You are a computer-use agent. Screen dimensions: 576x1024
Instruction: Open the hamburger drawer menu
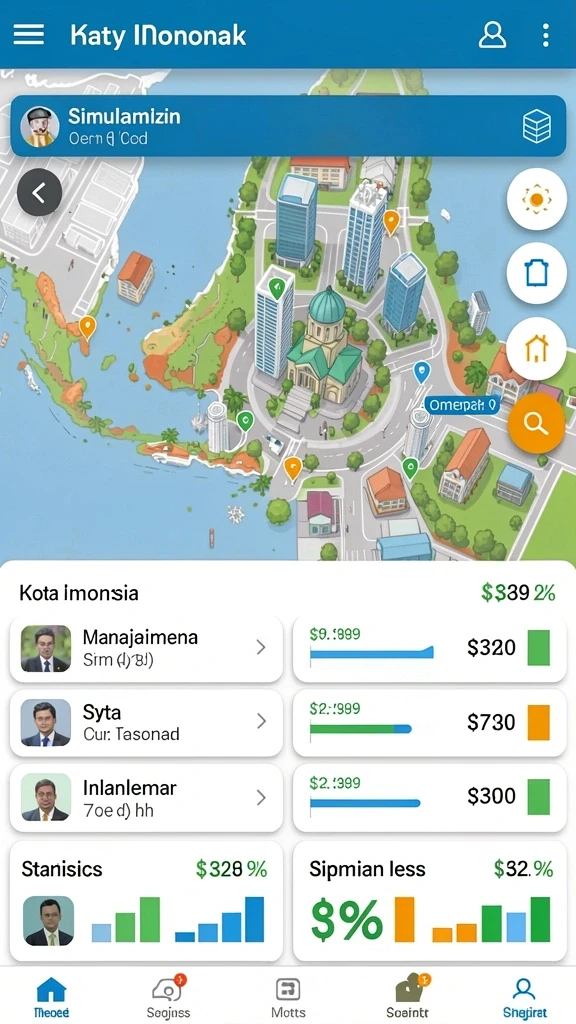29,35
